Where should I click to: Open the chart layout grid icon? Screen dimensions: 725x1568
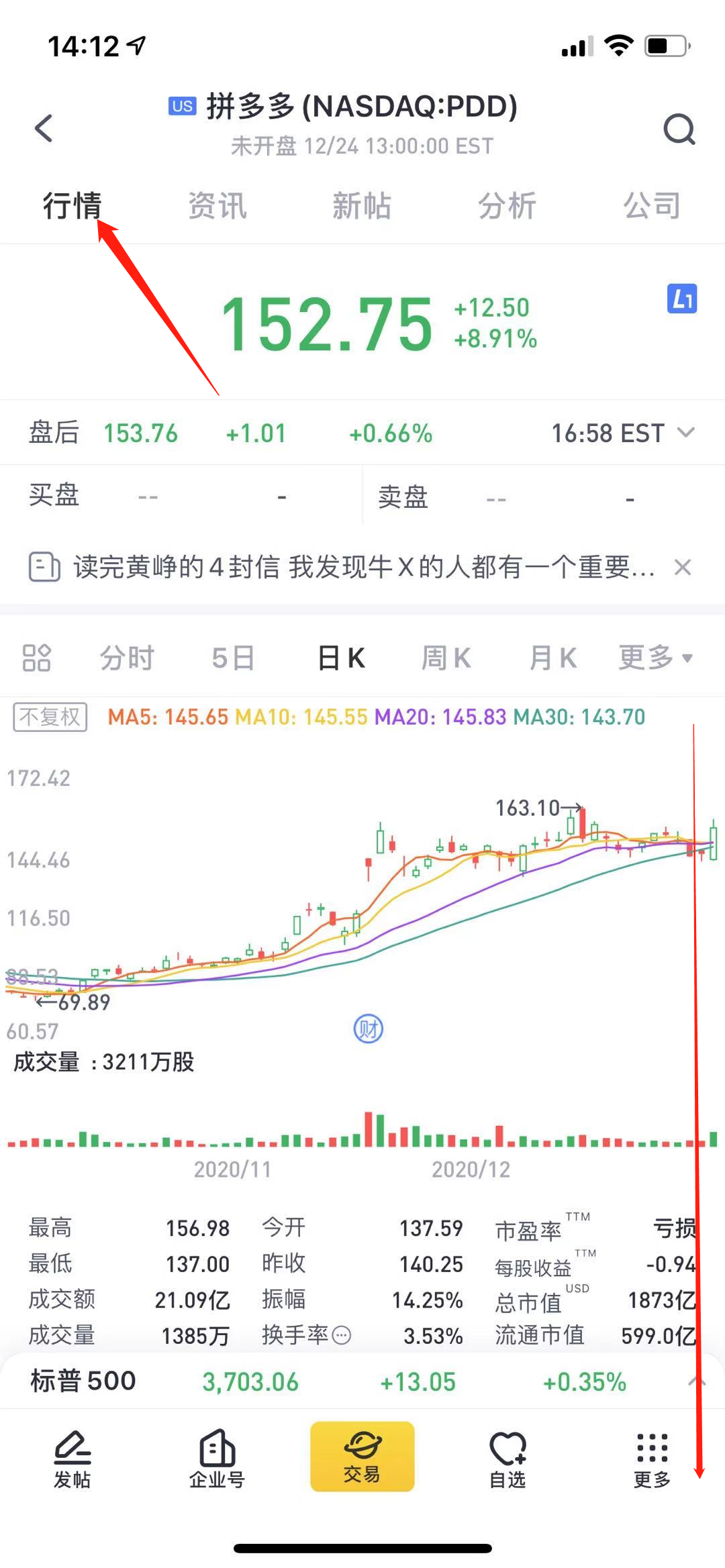pyautogui.click(x=36, y=658)
